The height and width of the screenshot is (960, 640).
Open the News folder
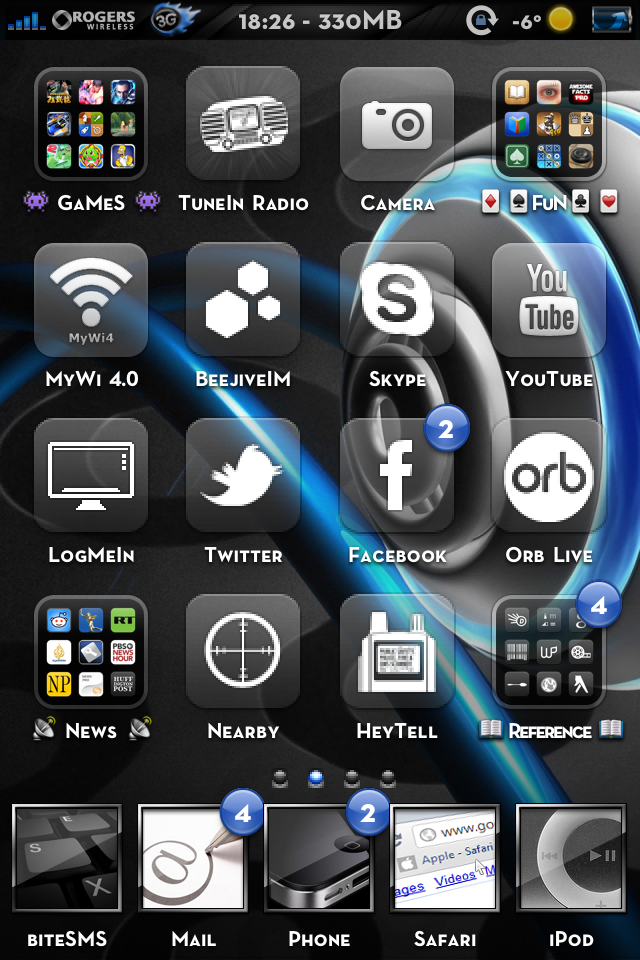click(91, 652)
